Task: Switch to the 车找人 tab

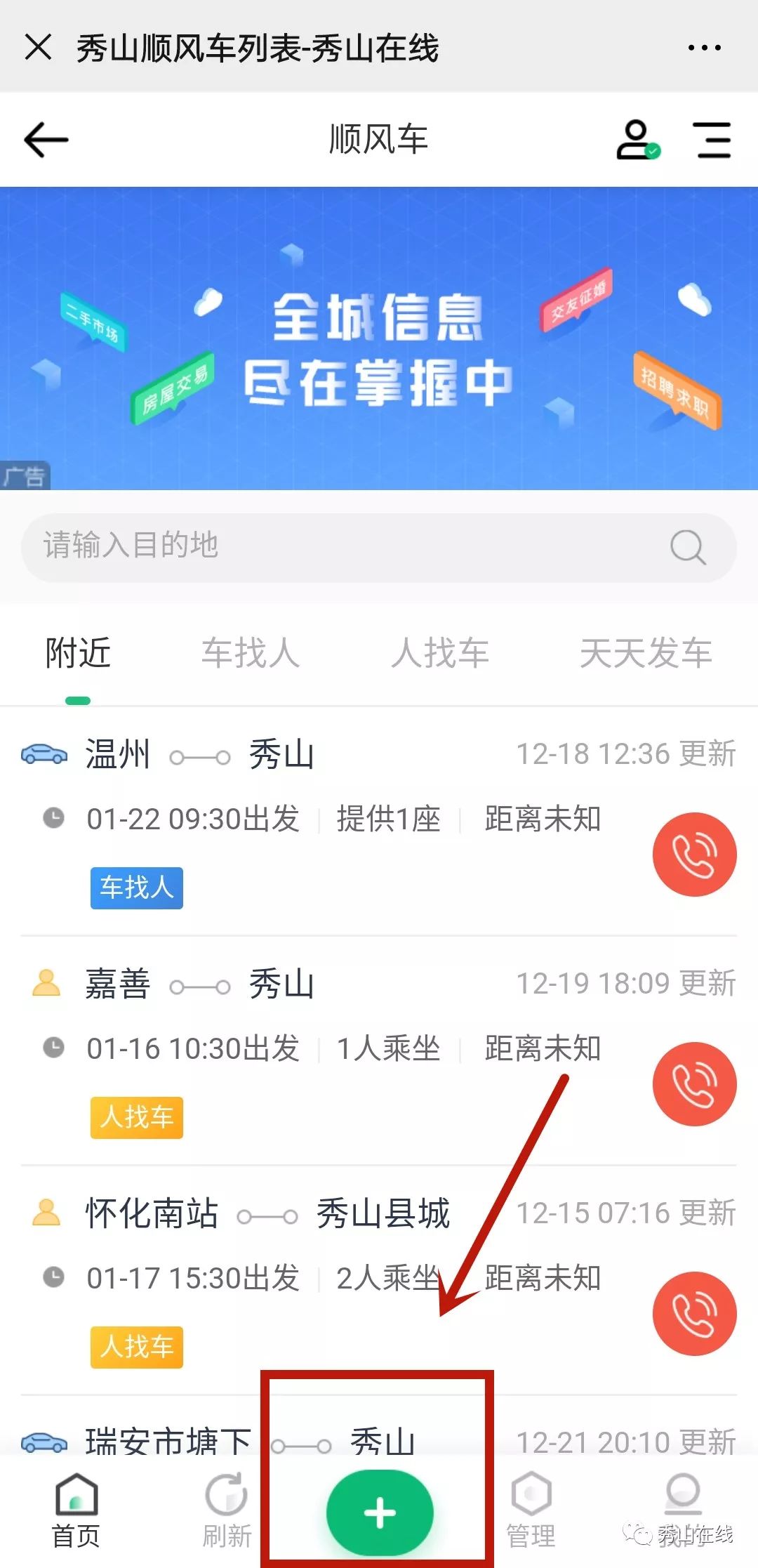Action: click(251, 653)
